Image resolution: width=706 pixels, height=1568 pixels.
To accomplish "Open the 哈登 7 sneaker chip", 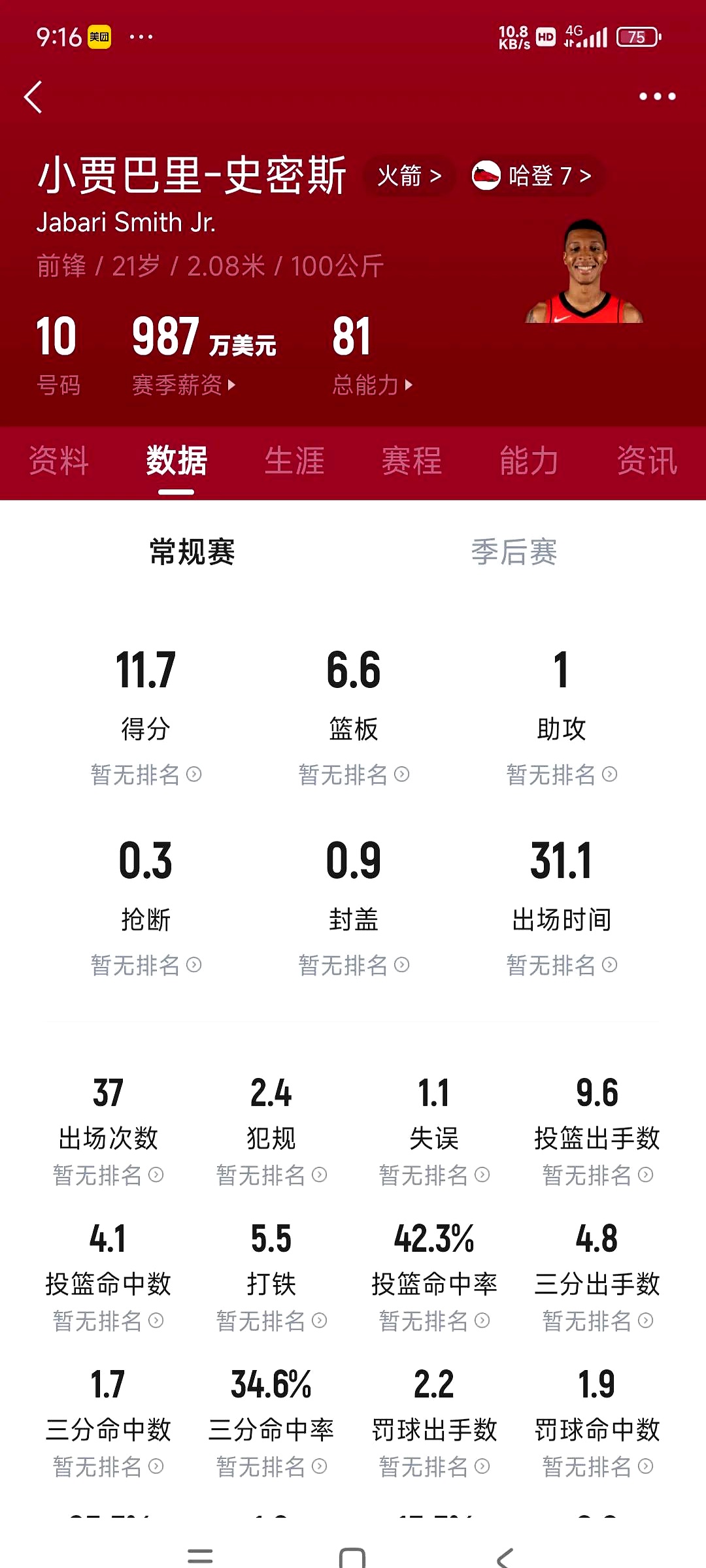I will click(531, 176).
